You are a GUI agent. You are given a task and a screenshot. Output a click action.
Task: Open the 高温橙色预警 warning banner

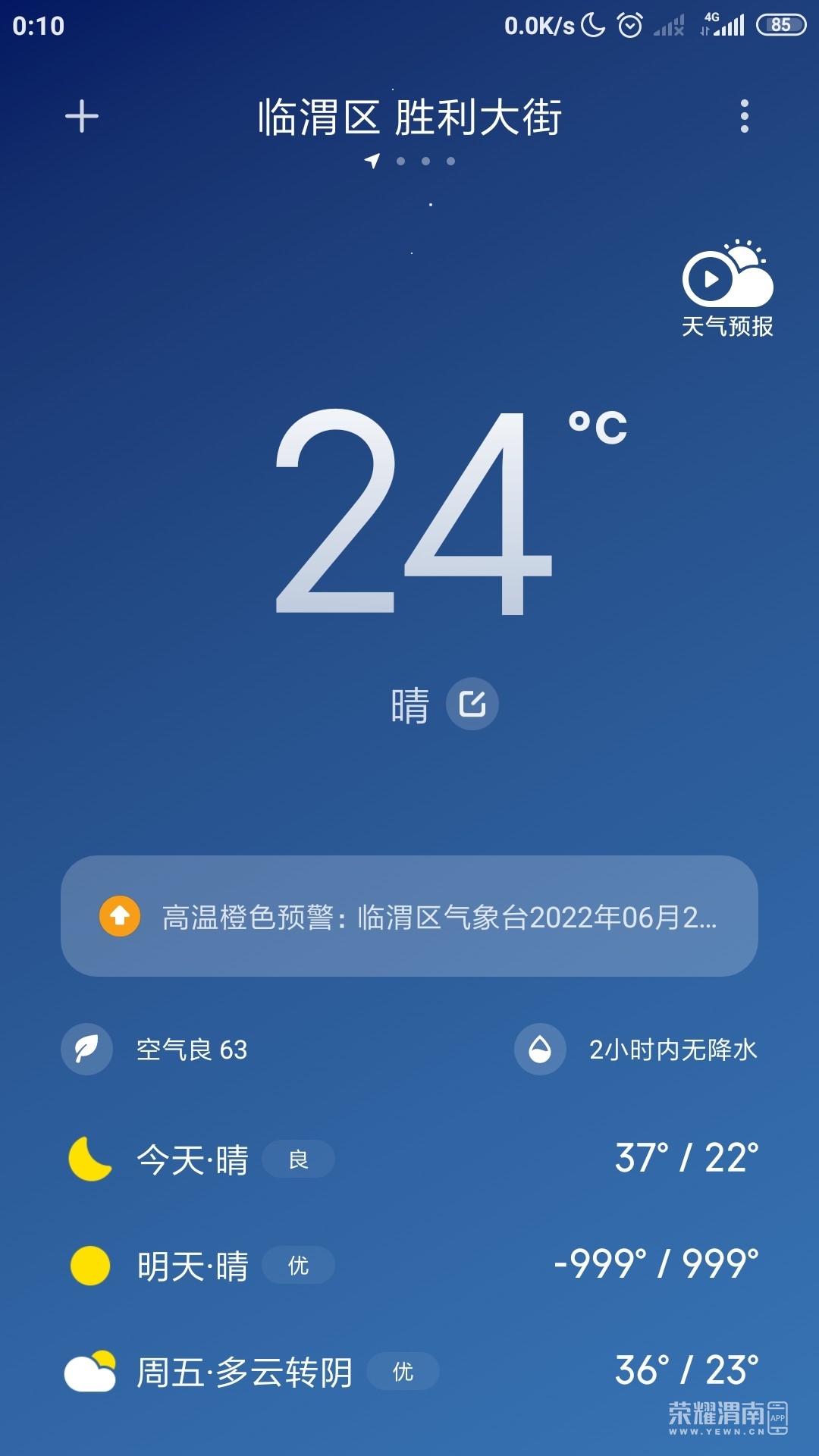409,916
